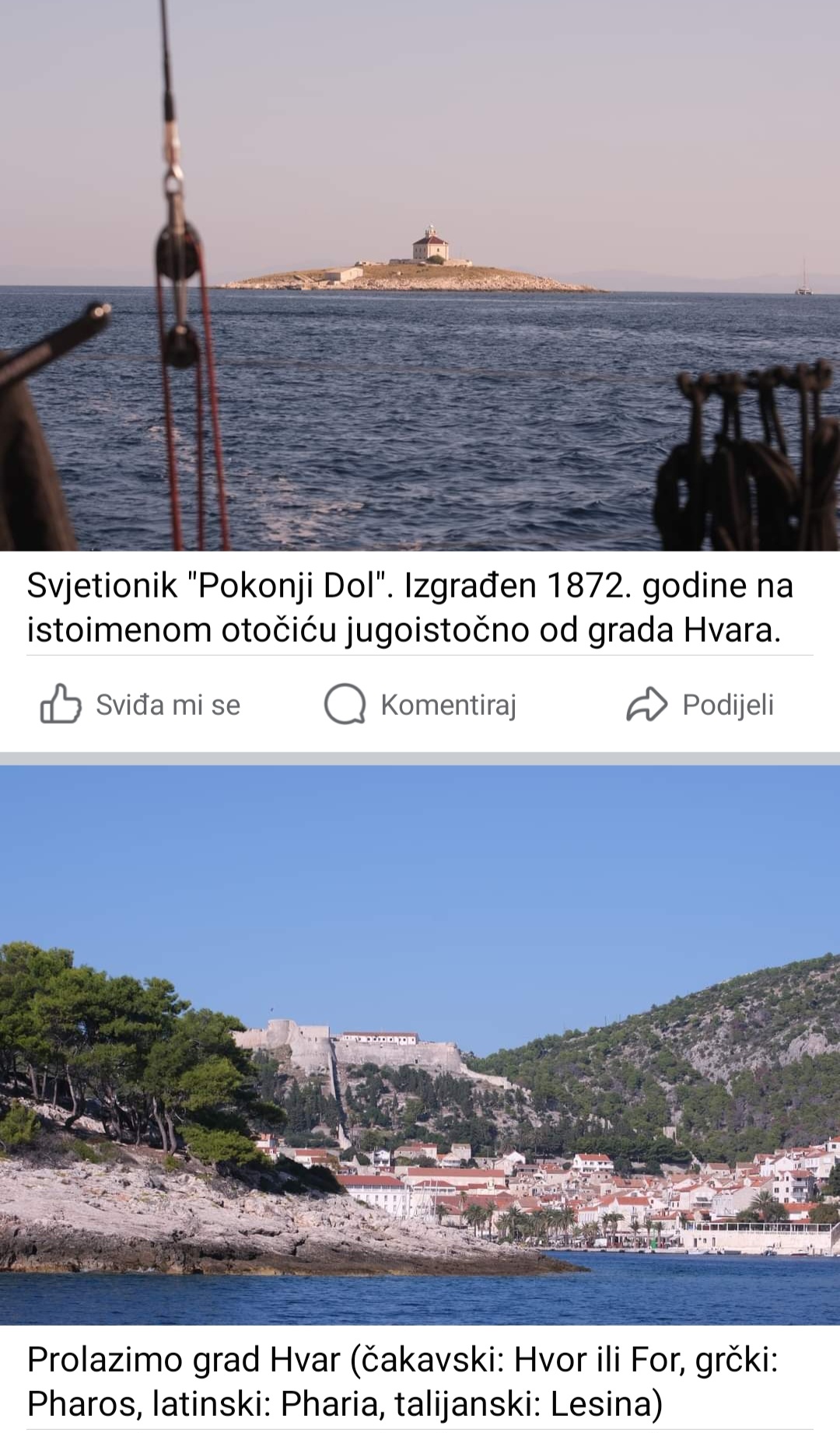Like the Pokonji Dol lighthouse post
This screenshot has width=840, height=1433.
(x=140, y=705)
